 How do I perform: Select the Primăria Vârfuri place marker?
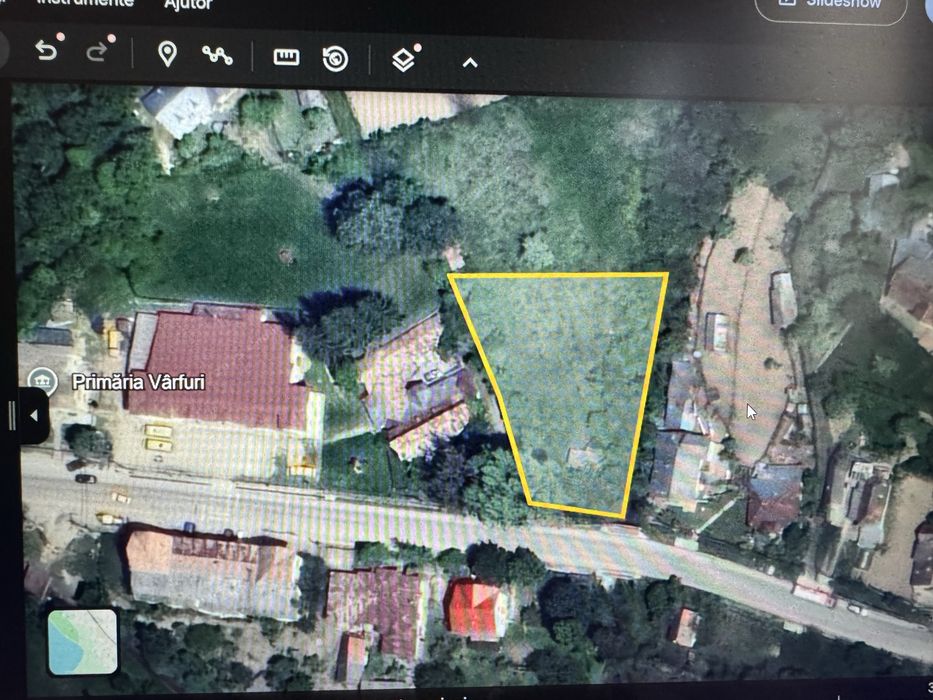click(x=42, y=381)
